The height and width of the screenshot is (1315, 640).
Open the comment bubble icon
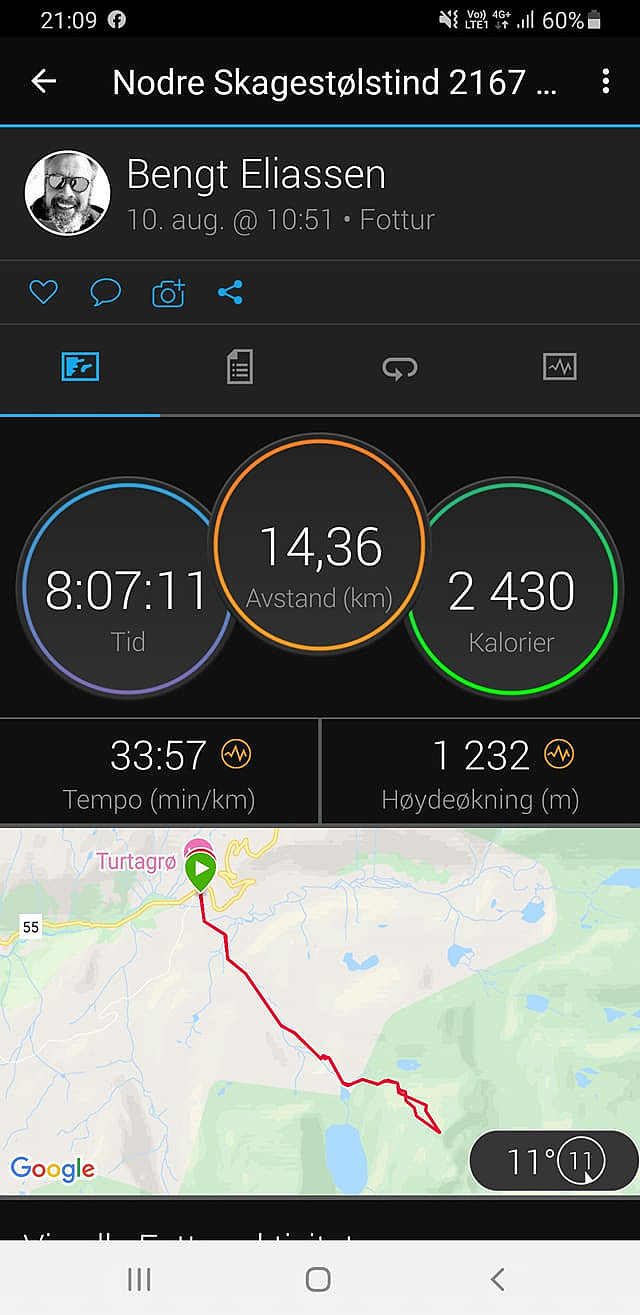coord(106,292)
